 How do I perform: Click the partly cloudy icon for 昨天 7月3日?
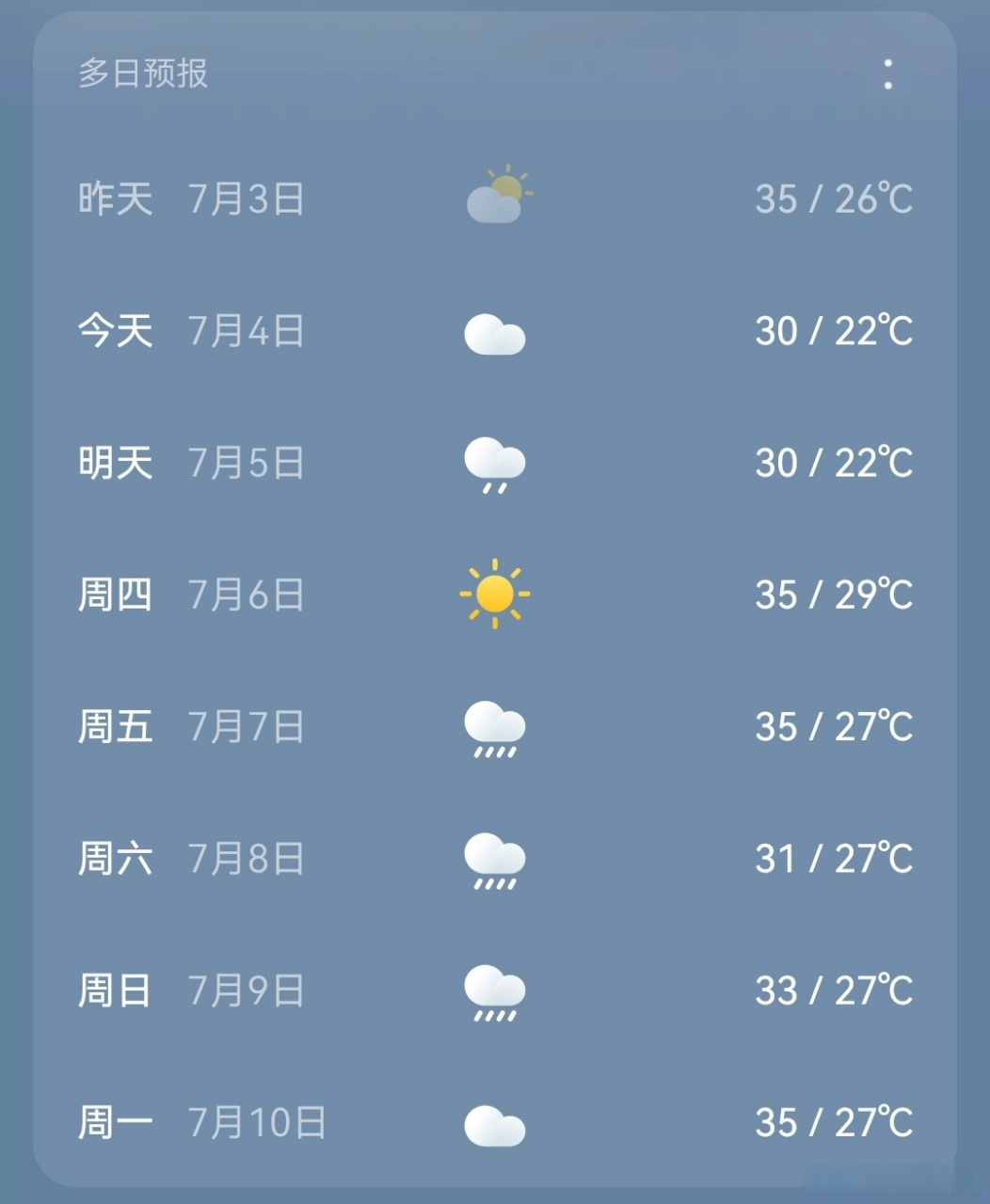point(497,195)
